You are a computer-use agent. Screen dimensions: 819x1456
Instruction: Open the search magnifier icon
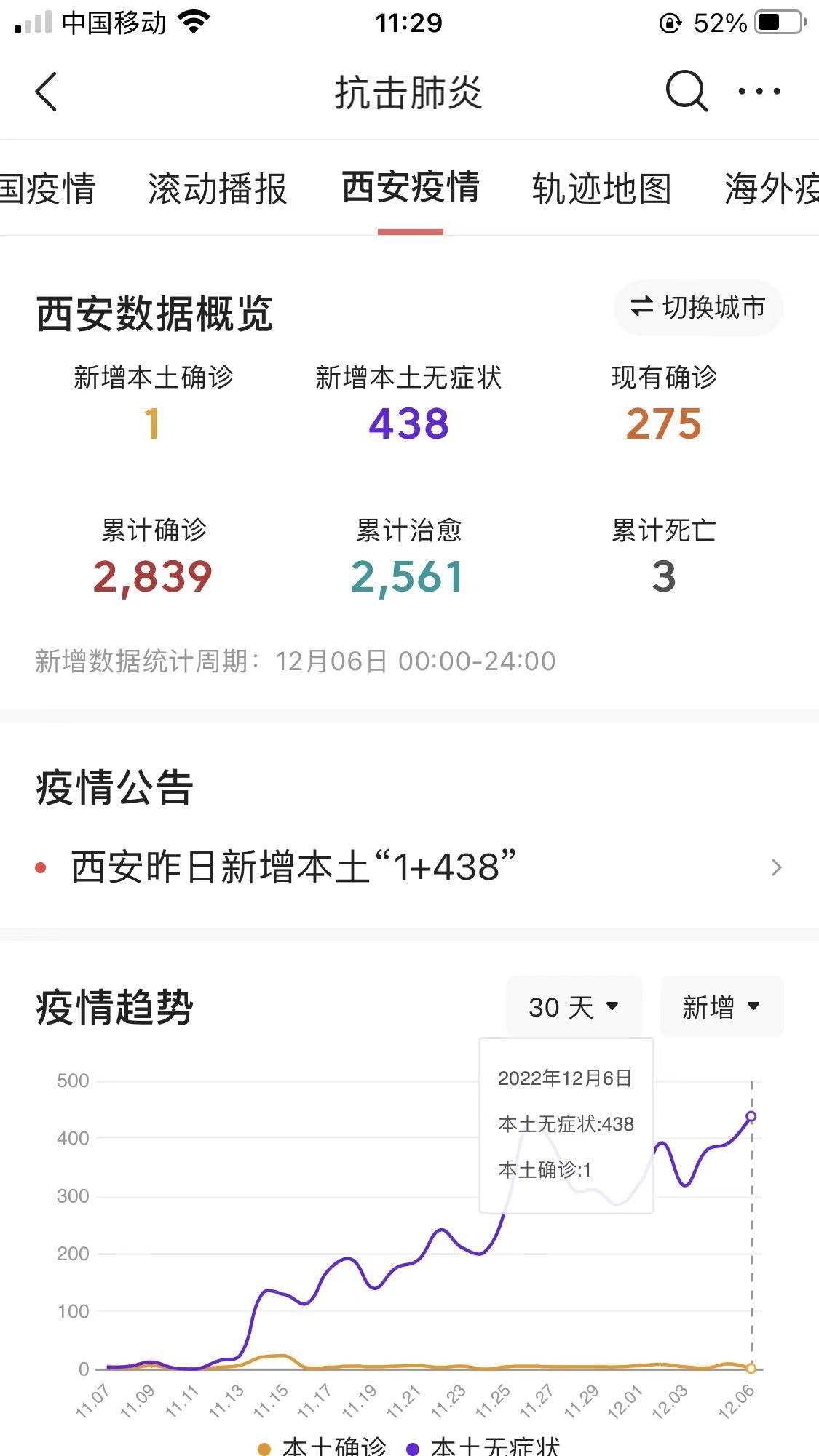coord(686,92)
